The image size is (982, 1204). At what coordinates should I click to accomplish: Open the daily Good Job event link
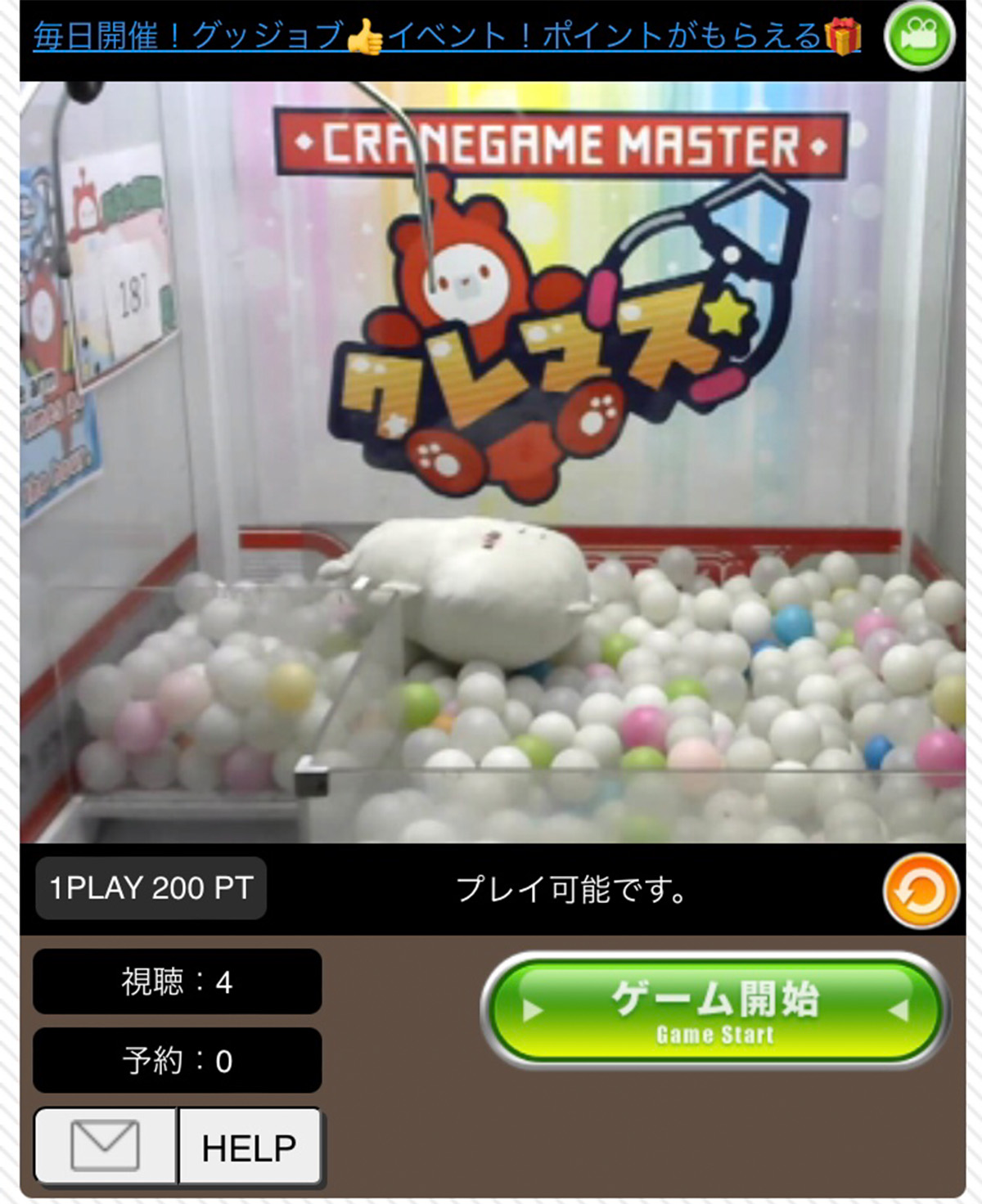(446, 37)
